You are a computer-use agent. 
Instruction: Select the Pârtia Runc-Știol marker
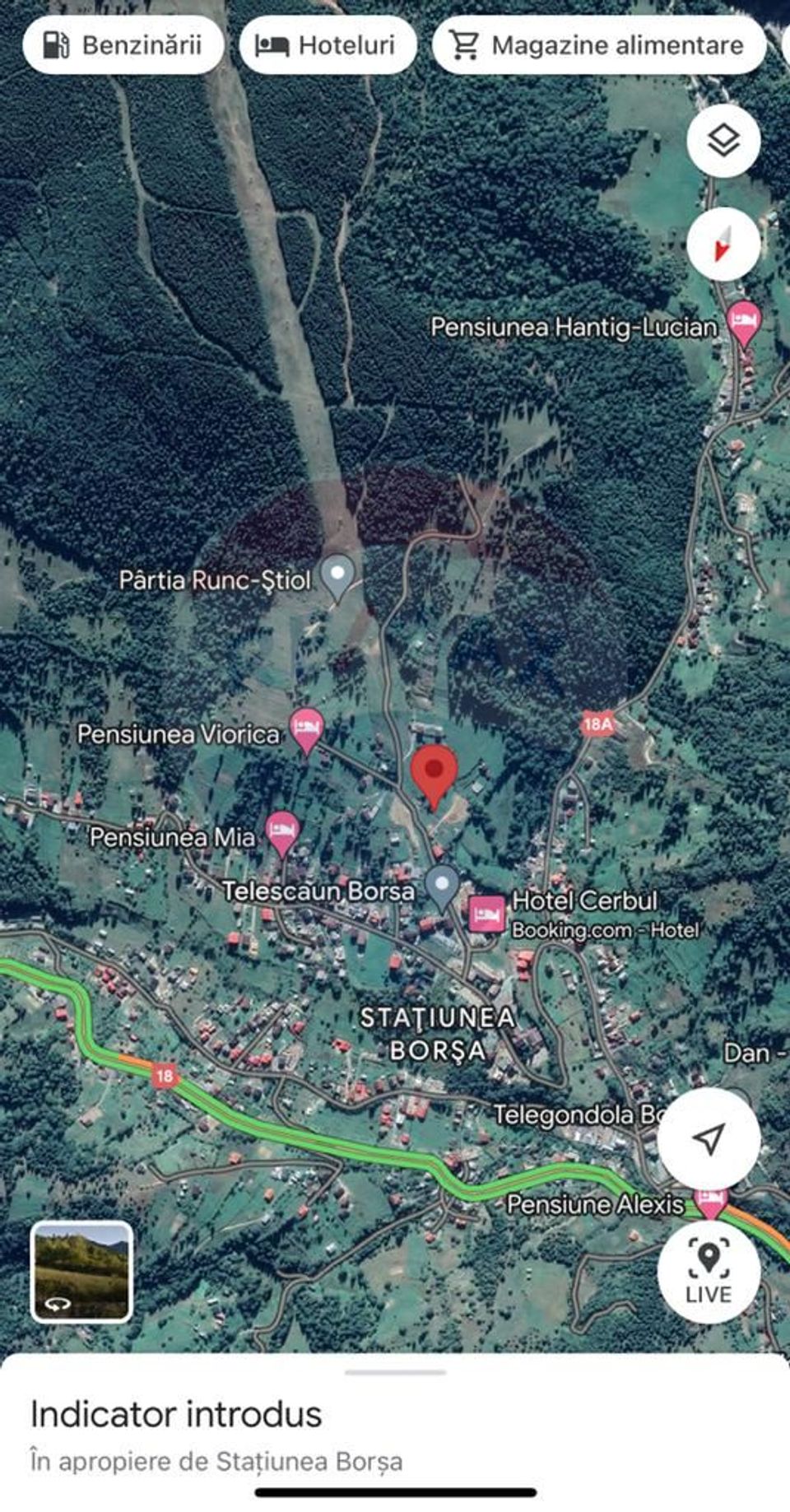point(336,570)
